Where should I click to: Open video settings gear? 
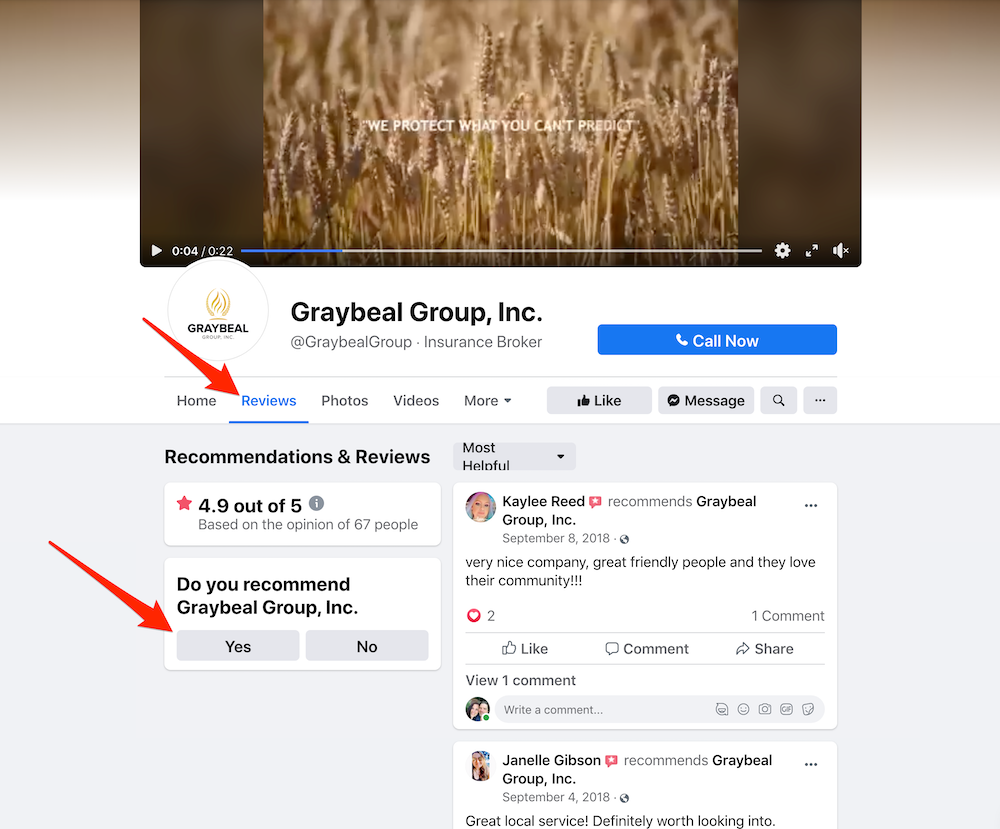click(x=782, y=251)
